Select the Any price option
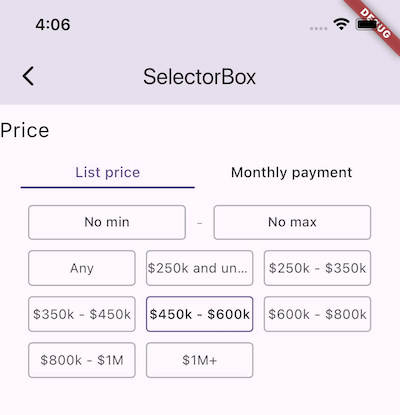 [x=82, y=268]
